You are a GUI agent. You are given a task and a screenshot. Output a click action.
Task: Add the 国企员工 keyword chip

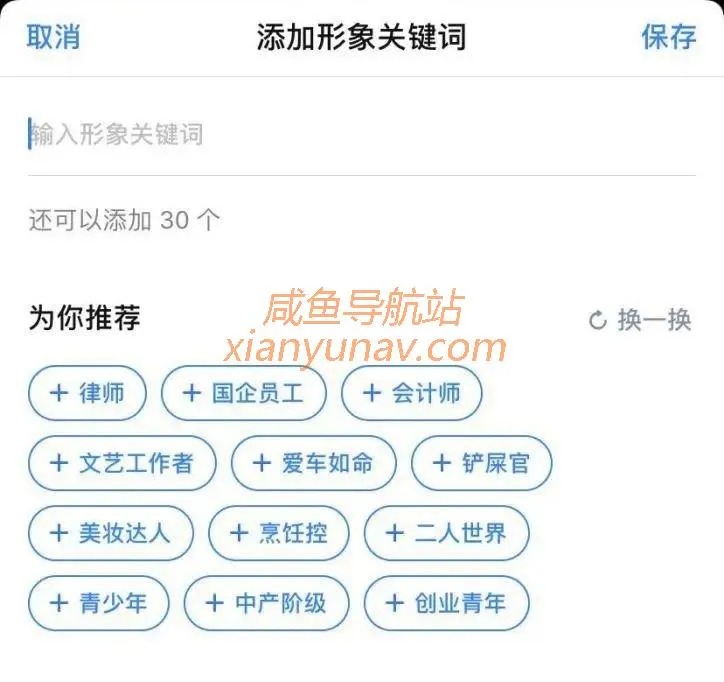tap(244, 393)
